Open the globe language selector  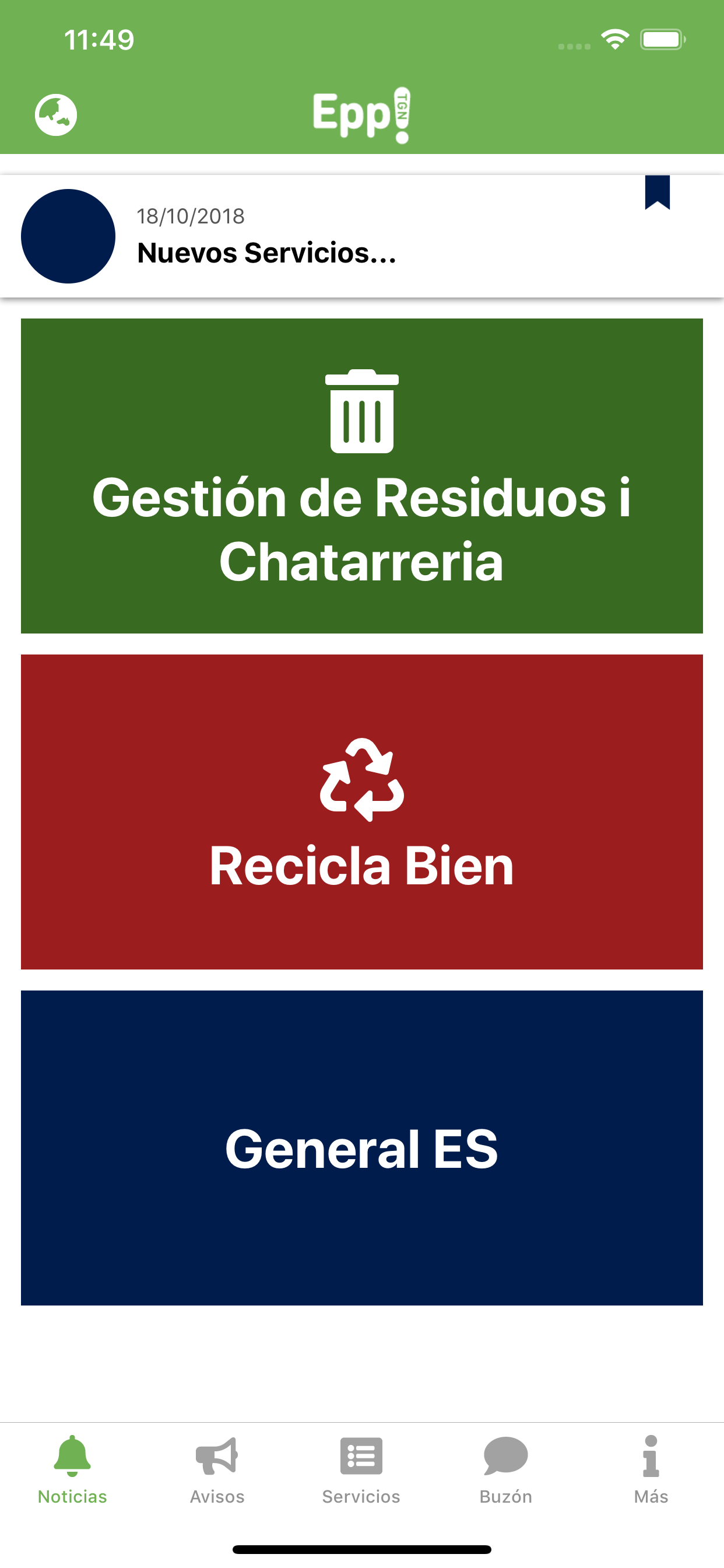57,113
